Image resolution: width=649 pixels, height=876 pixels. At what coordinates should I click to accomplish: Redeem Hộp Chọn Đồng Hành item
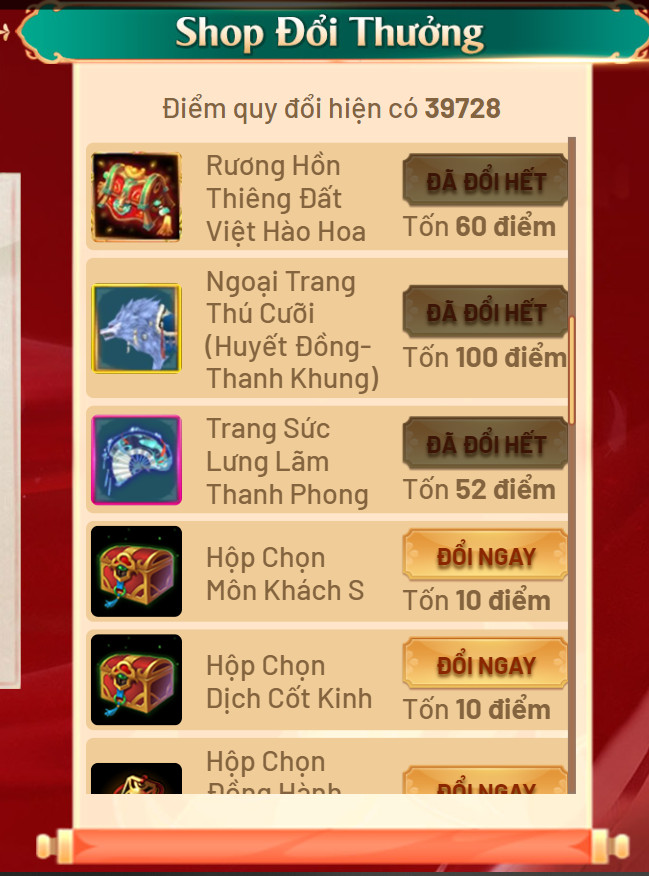[x=485, y=783]
